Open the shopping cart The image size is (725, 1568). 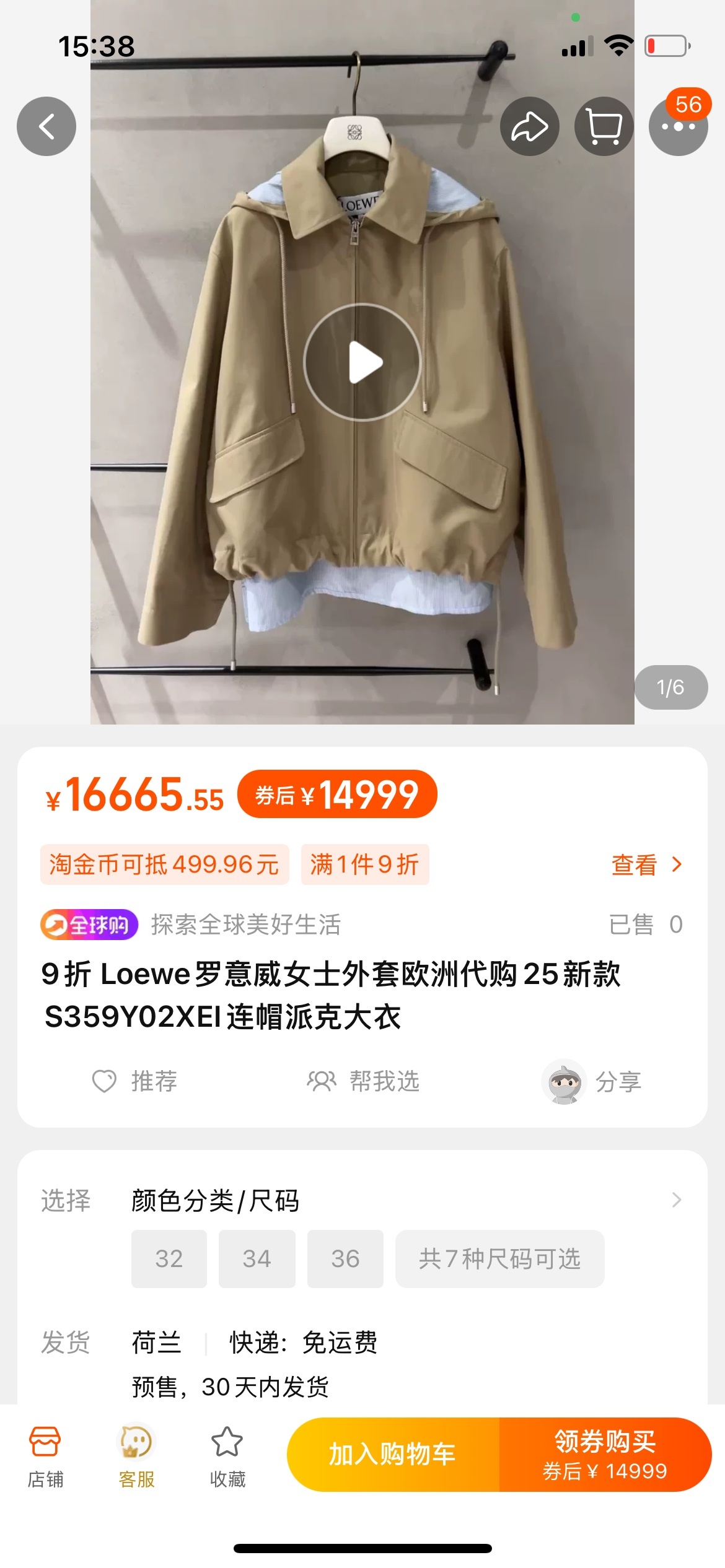click(604, 126)
